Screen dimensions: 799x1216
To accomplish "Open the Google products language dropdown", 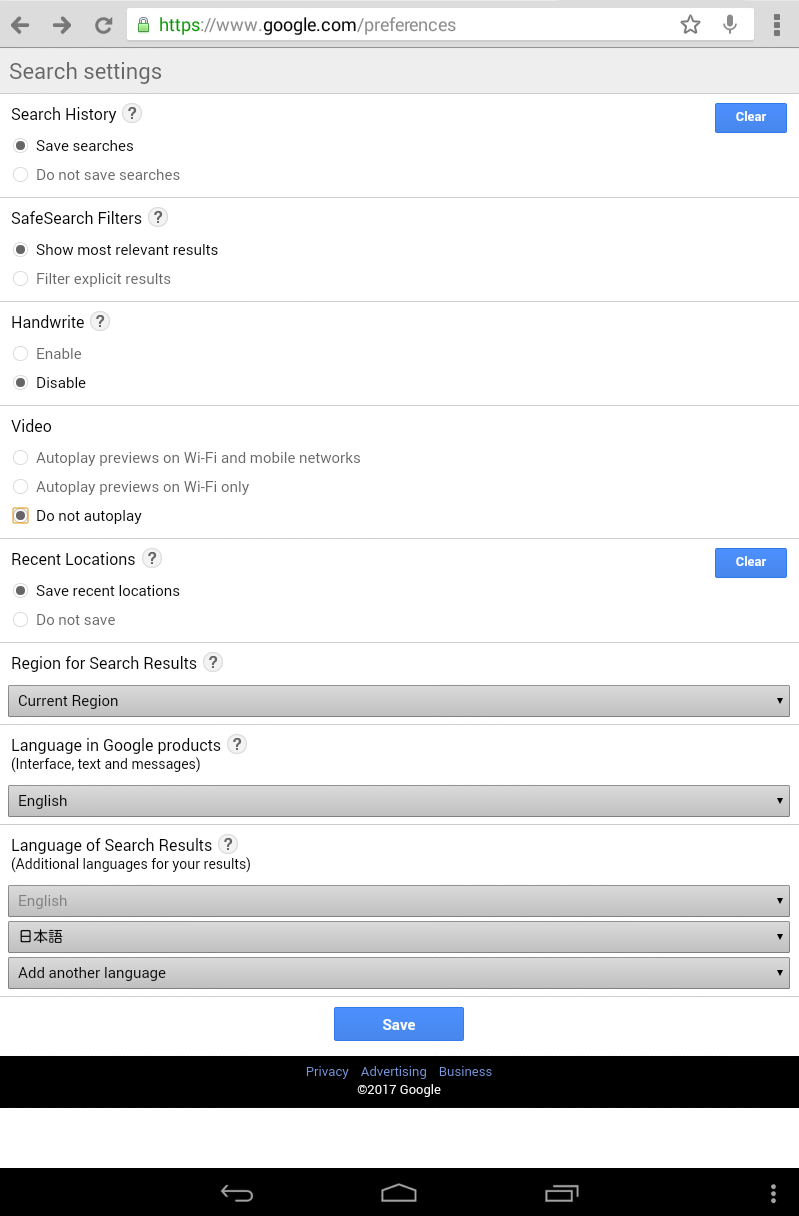I will click(398, 801).
